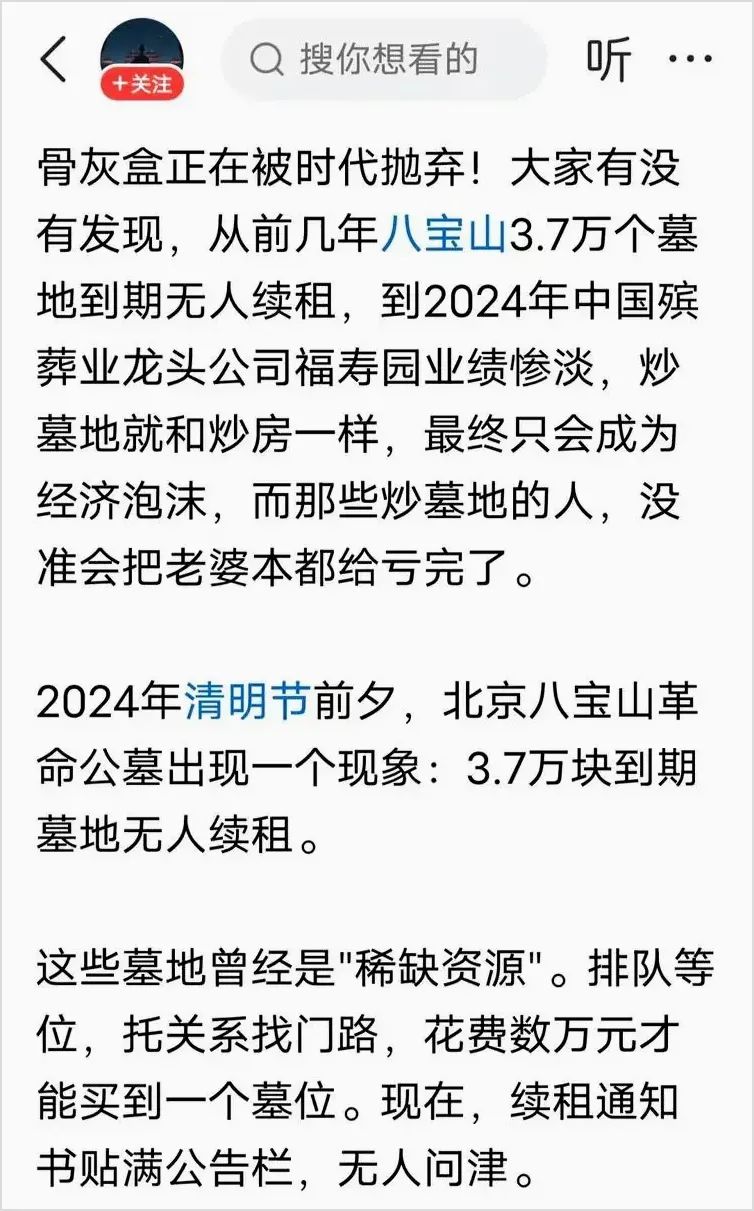This screenshot has height=1211, width=754.
Task: Open the three-dot overflow menu
Action: (690, 60)
